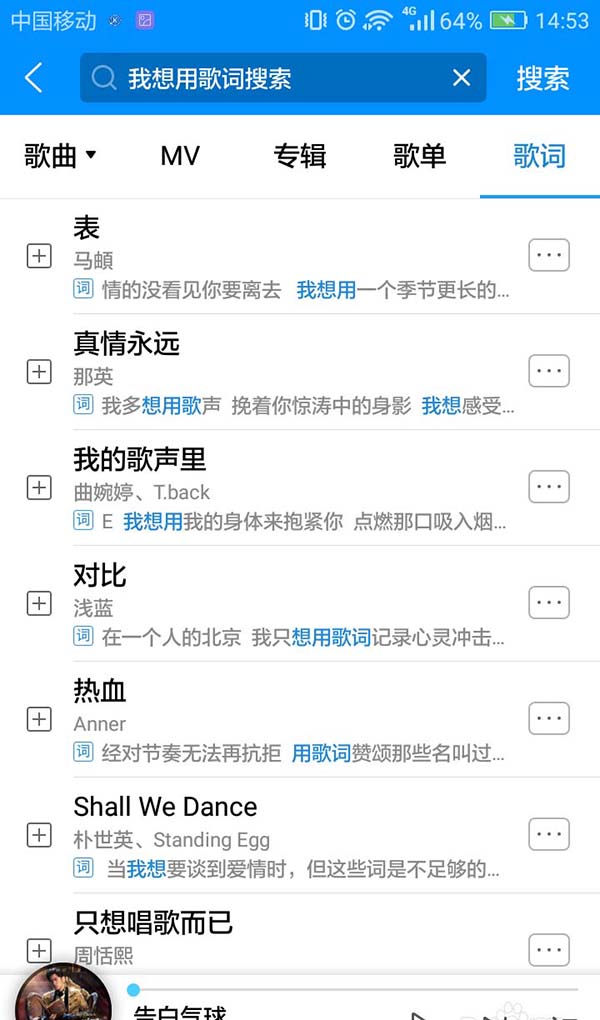The image size is (600, 1020).
Task: Clear the search text with the X
Action: pyautogui.click(x=461, y=78)
